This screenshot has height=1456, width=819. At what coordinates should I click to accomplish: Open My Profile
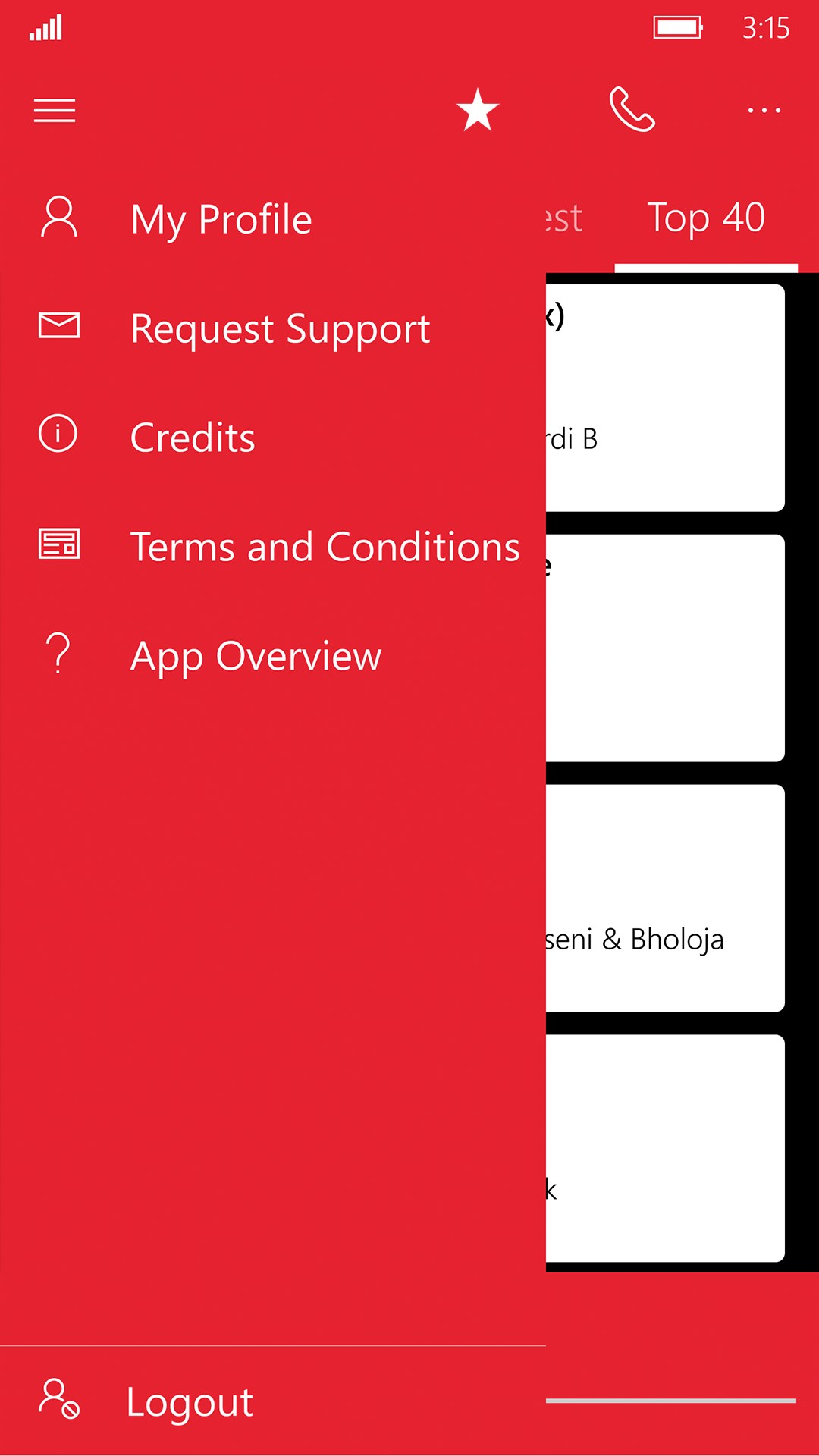(x=220, y=219)
